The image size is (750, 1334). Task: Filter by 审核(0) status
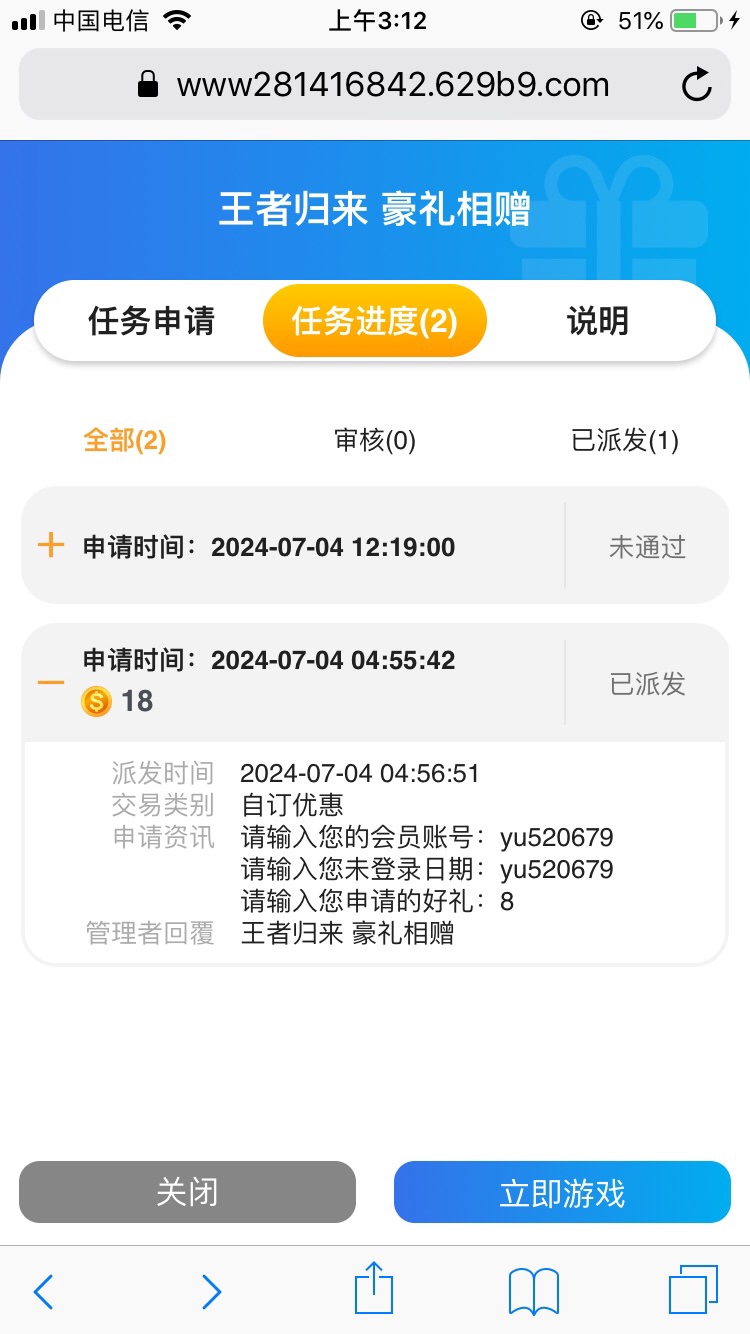(x=374, y=440)
